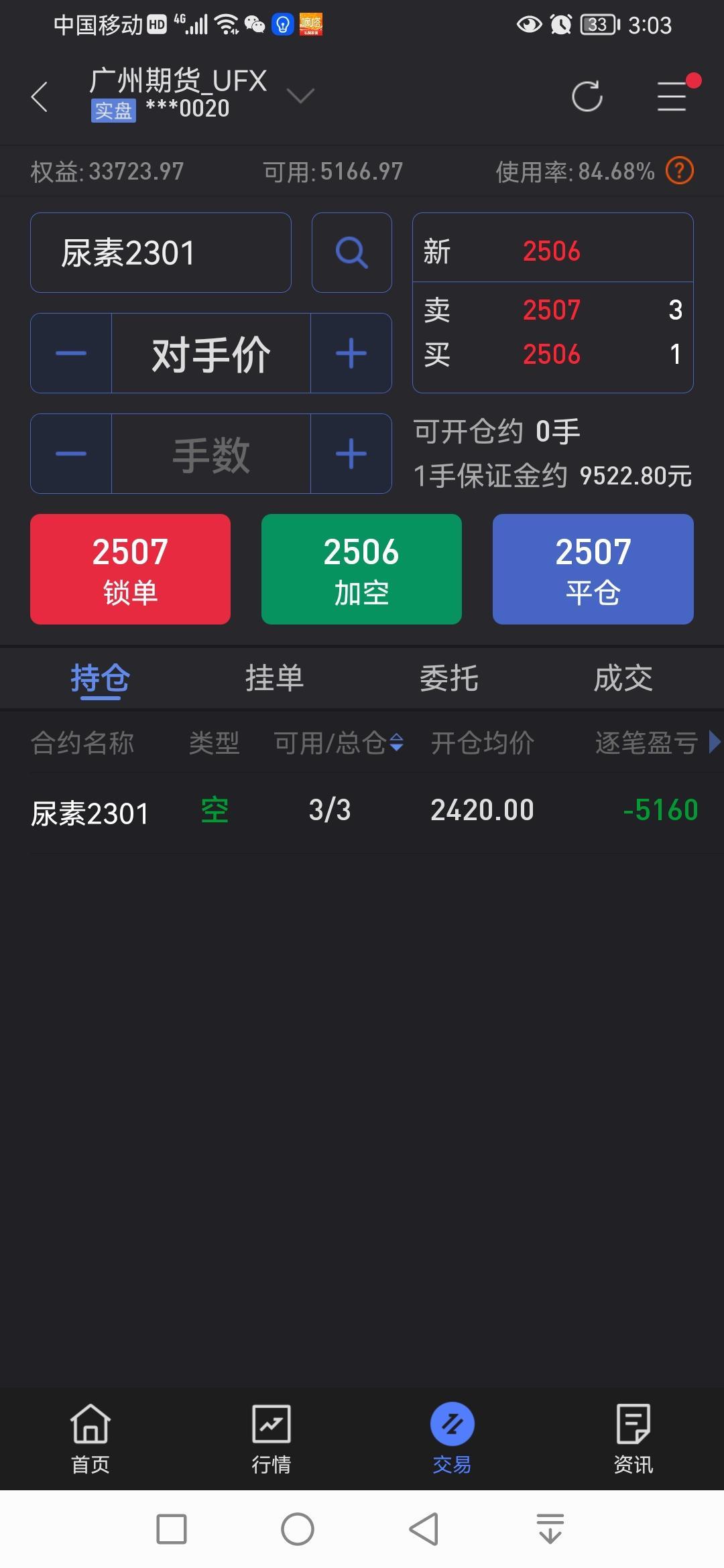The height and width of the screenshot is (1568, 724).
Task: Search for a contract
Action: pos(352,253)
